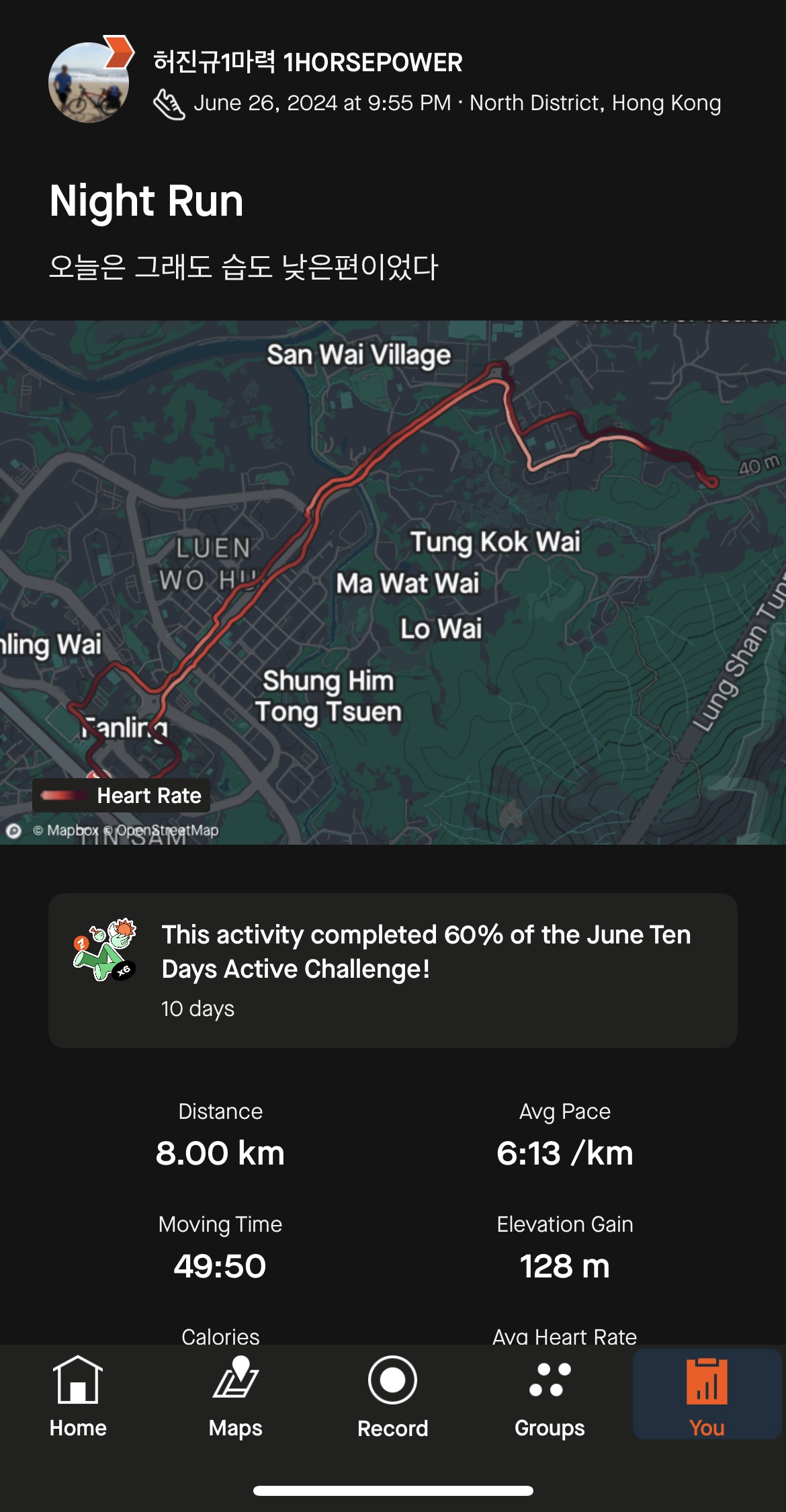Go to the Home tab
Viewport: 786px width, 1512px height.
click(x=78, y=1395)
